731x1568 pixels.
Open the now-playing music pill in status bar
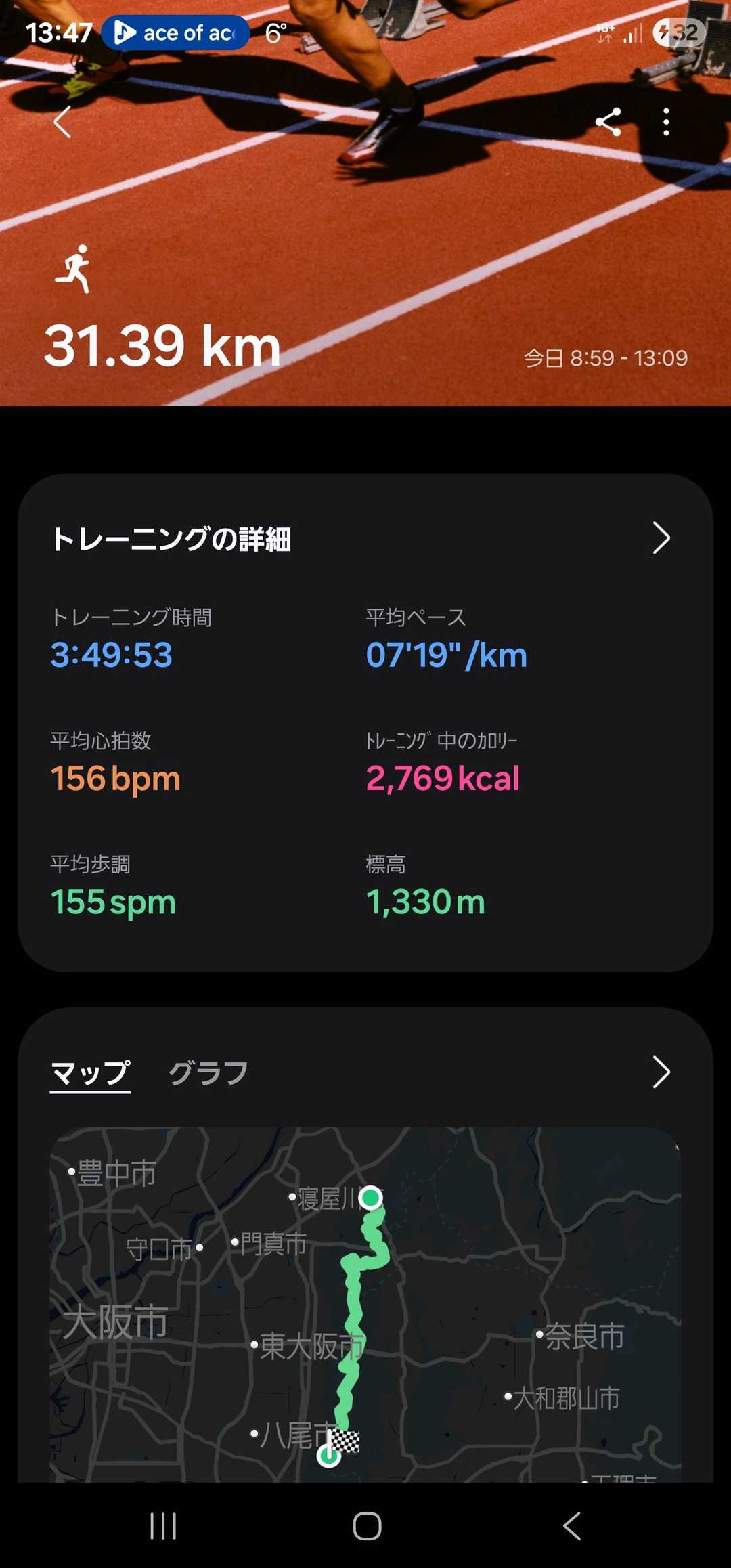(175, 32)
